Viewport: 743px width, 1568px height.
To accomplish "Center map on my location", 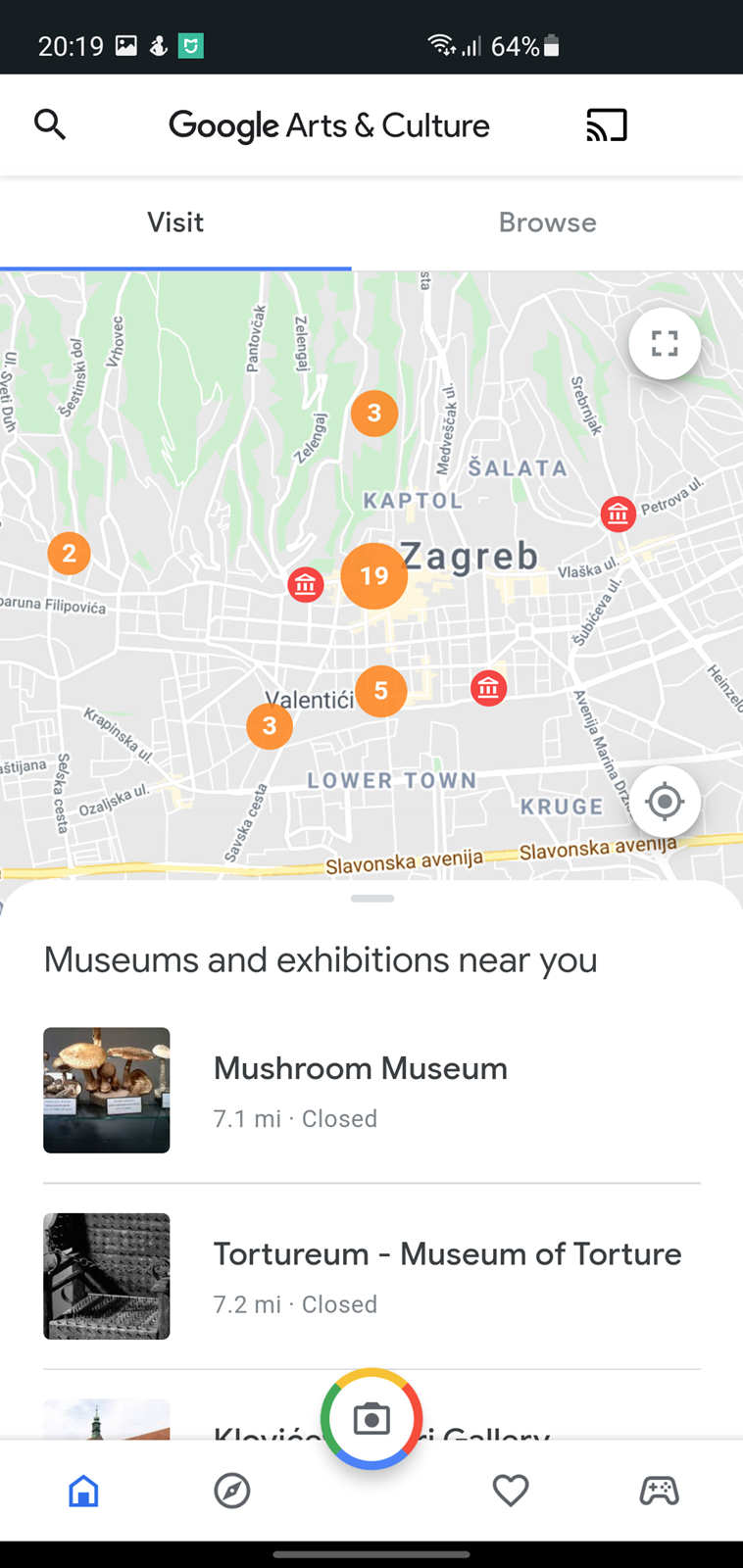I will click(665, 802).
